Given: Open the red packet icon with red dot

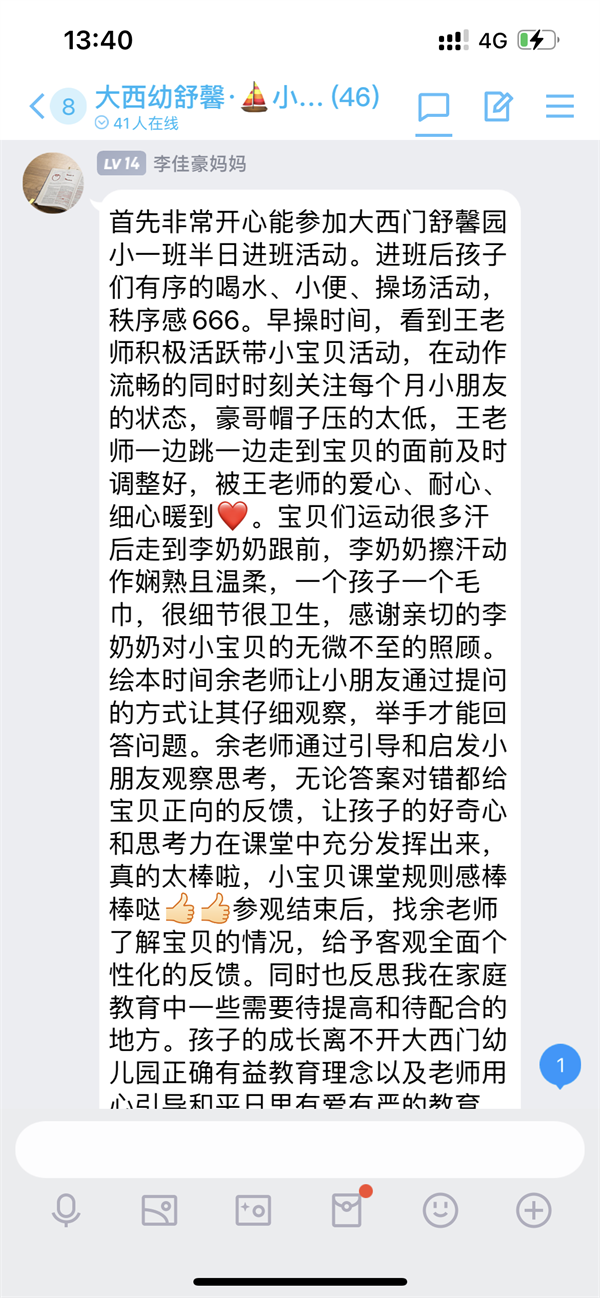Looking at the screenshot, I should (x=347, y=1210).
